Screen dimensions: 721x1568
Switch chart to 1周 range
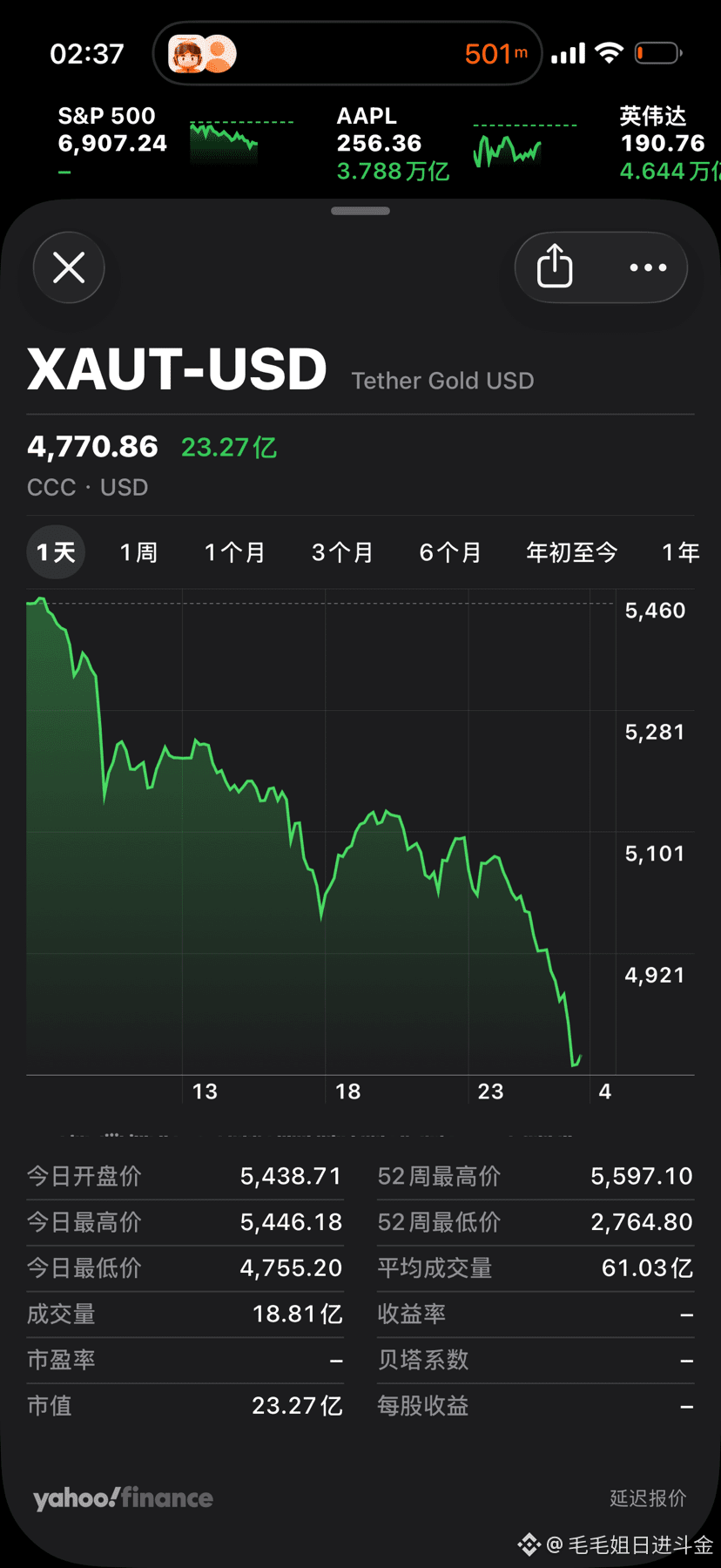point(138,552)
